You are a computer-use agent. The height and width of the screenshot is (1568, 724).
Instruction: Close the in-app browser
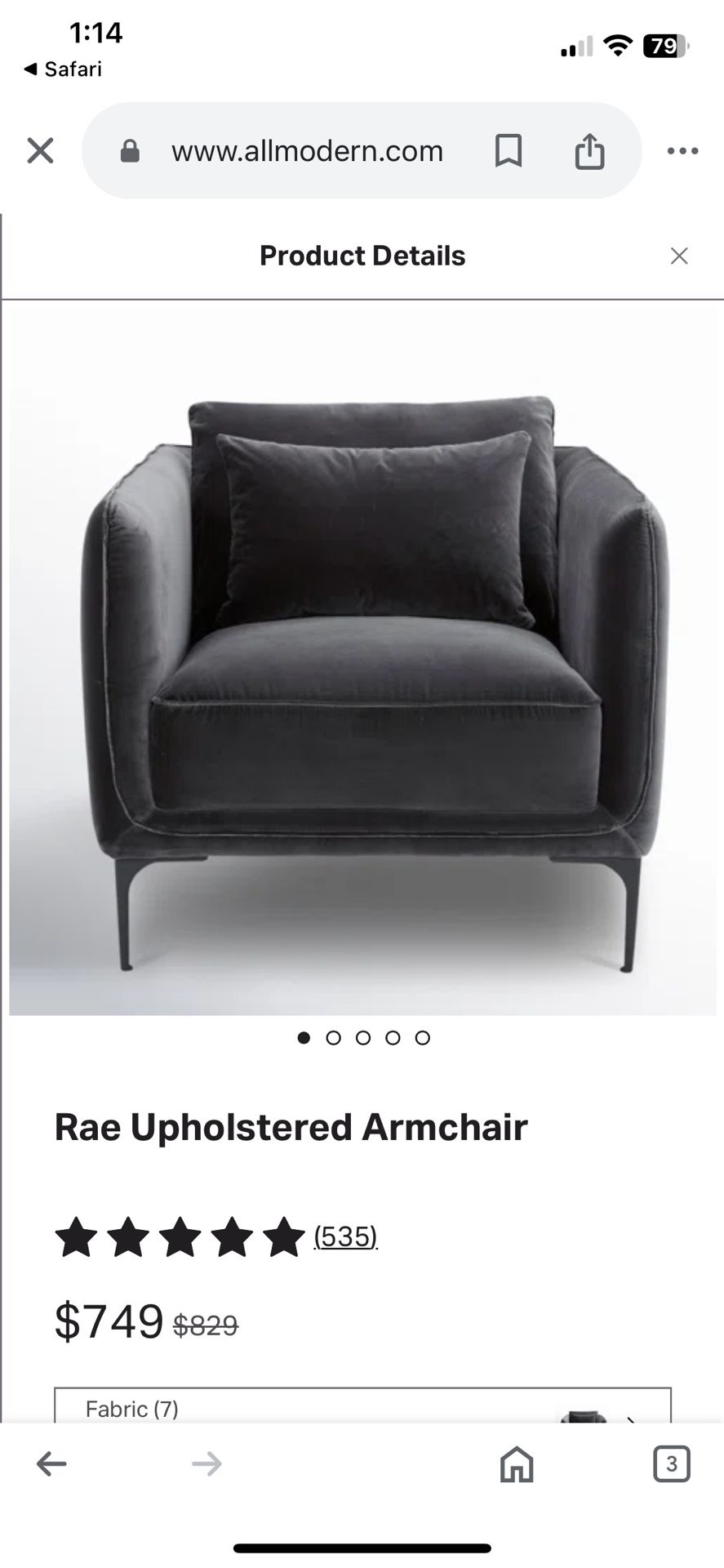pyautogui.click(x=40, y=151)
